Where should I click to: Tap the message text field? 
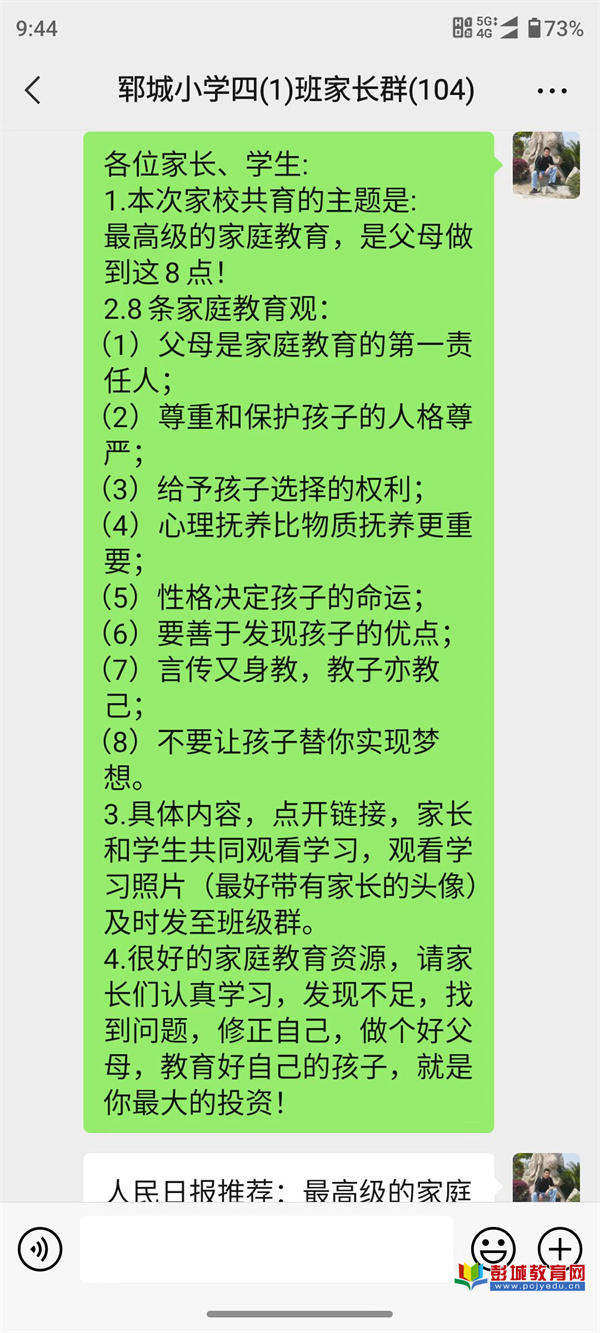[267, 1248]
